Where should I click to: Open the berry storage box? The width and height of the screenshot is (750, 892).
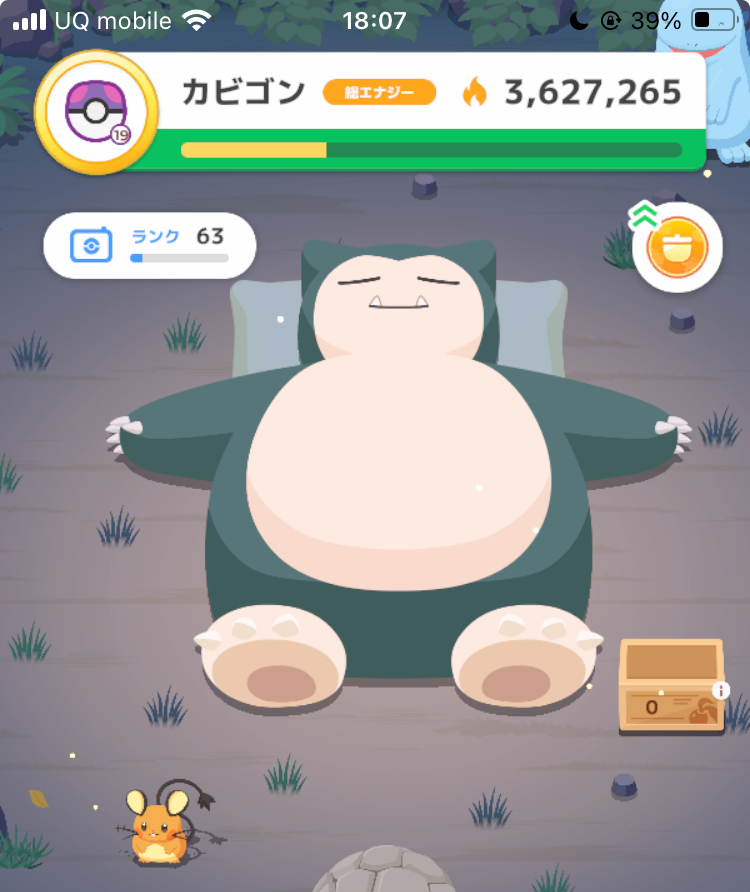[x=668, y=687]
